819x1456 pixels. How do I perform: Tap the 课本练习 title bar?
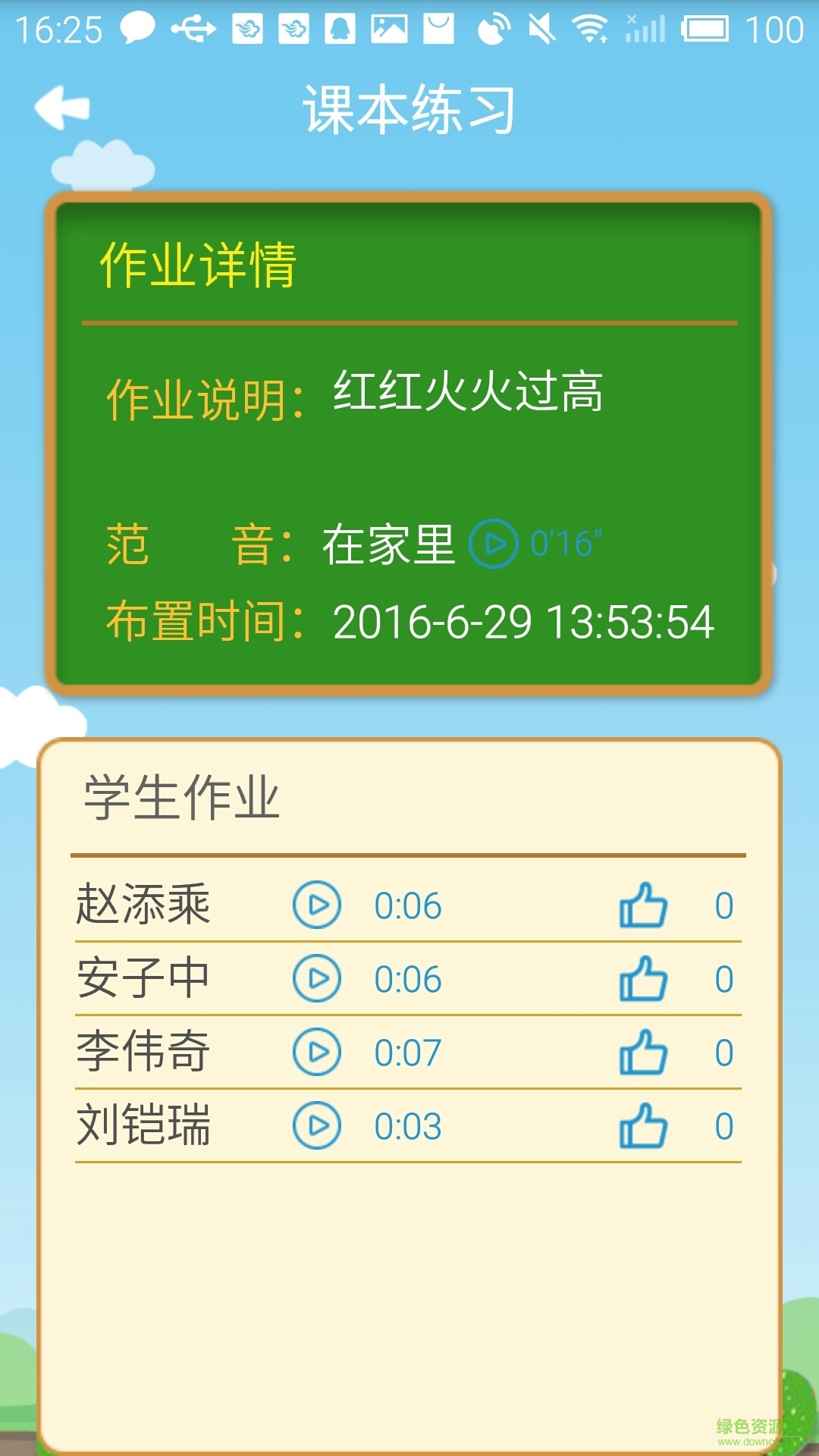pyautogui.click(x=409, y=106)
